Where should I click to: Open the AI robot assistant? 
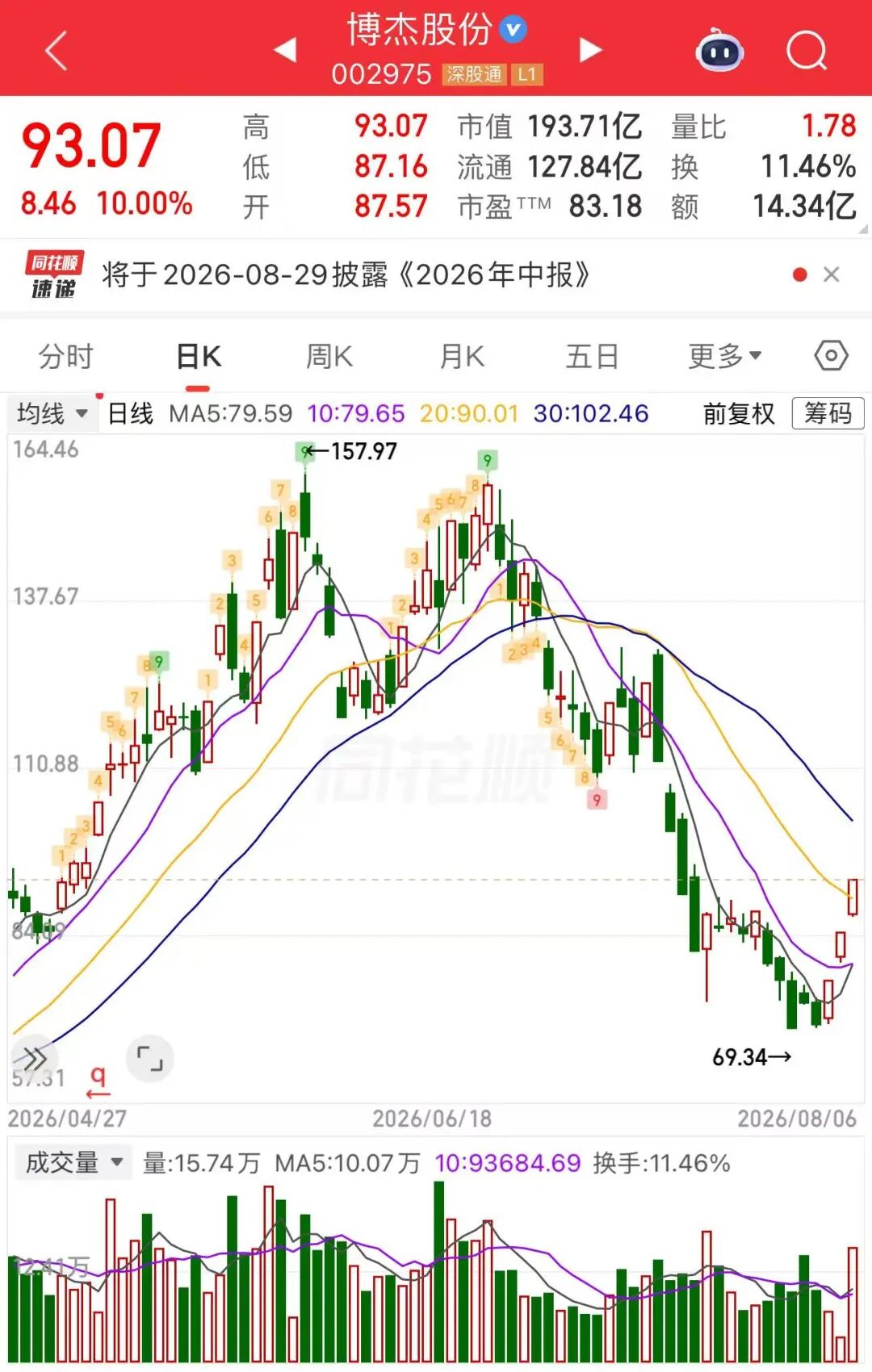click(719, 50)
